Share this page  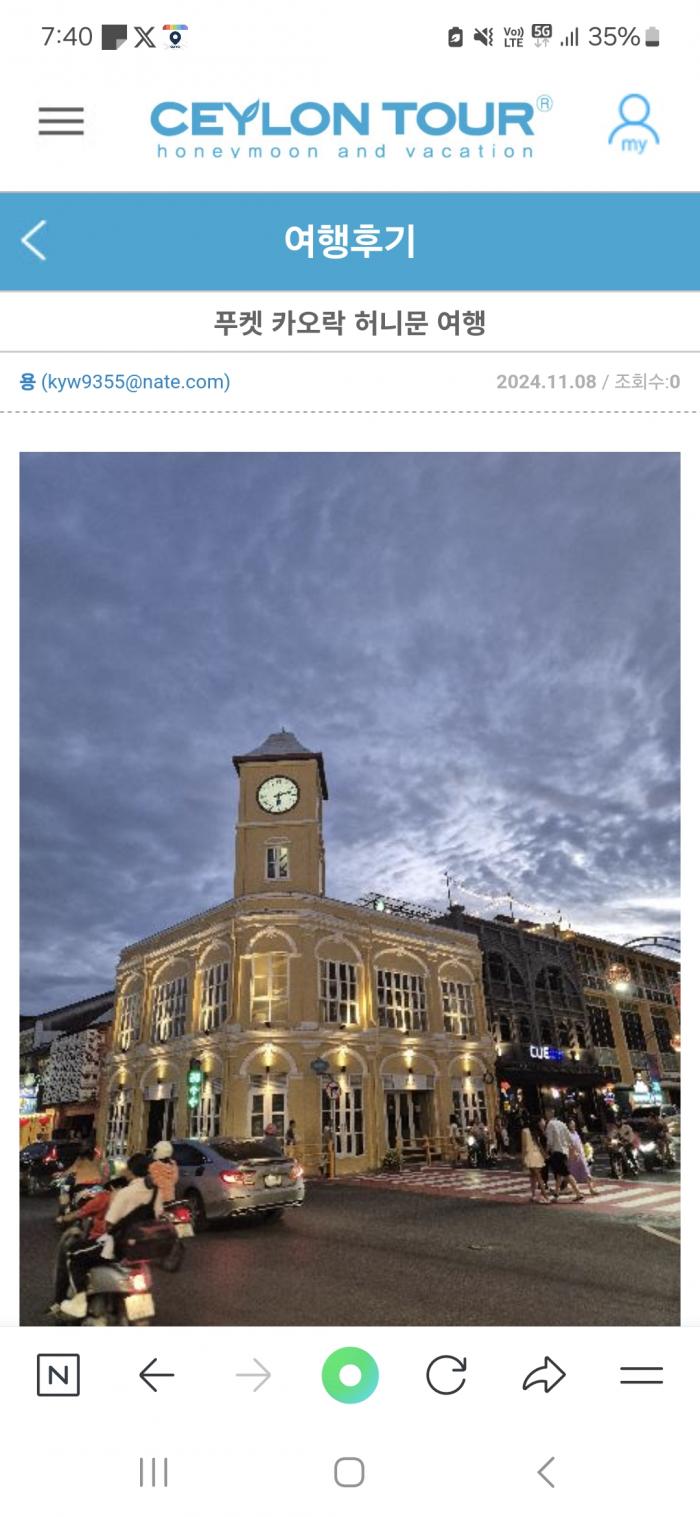click(x=544, y=1376)
